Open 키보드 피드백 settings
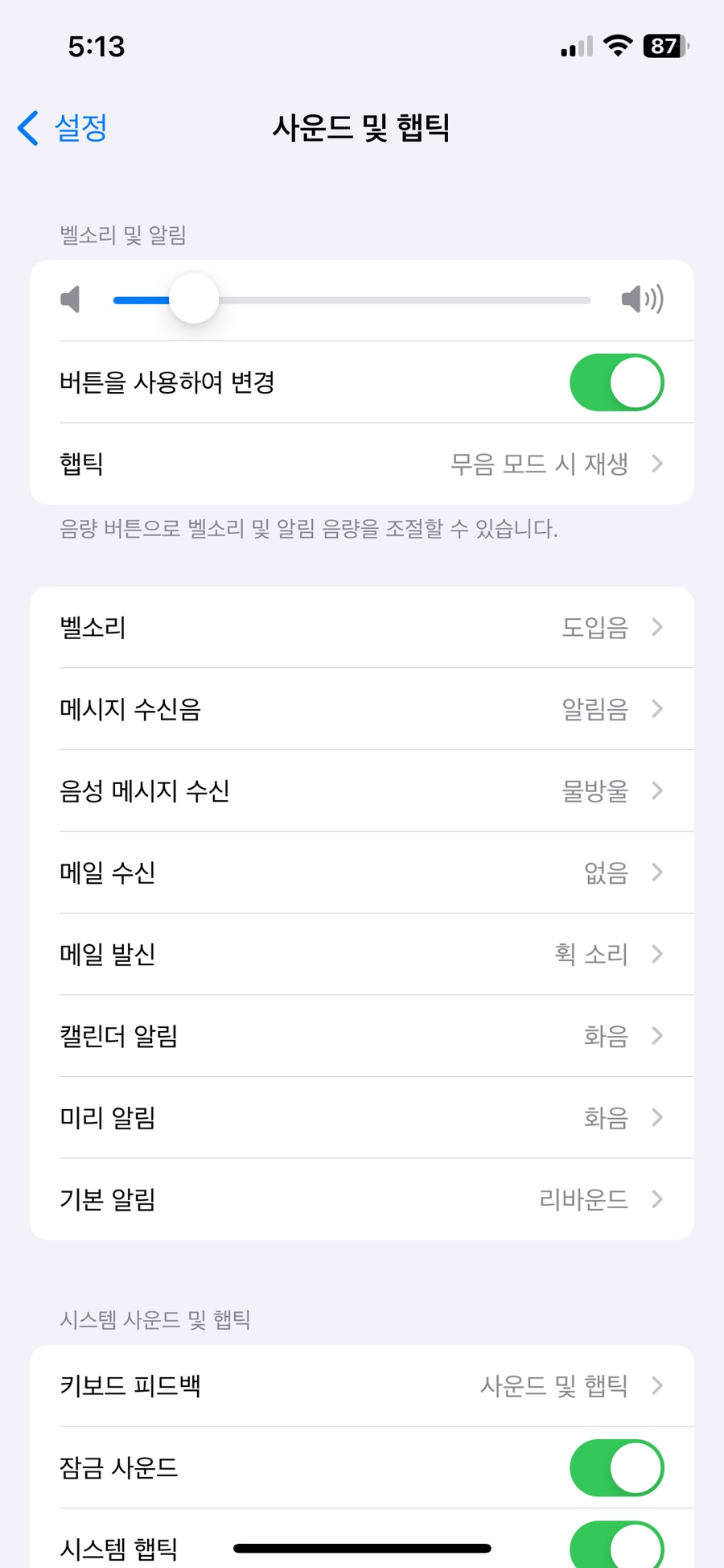Image resolution: width=724 pixels, height=1568 pixels. click(x=362, y=1386)
